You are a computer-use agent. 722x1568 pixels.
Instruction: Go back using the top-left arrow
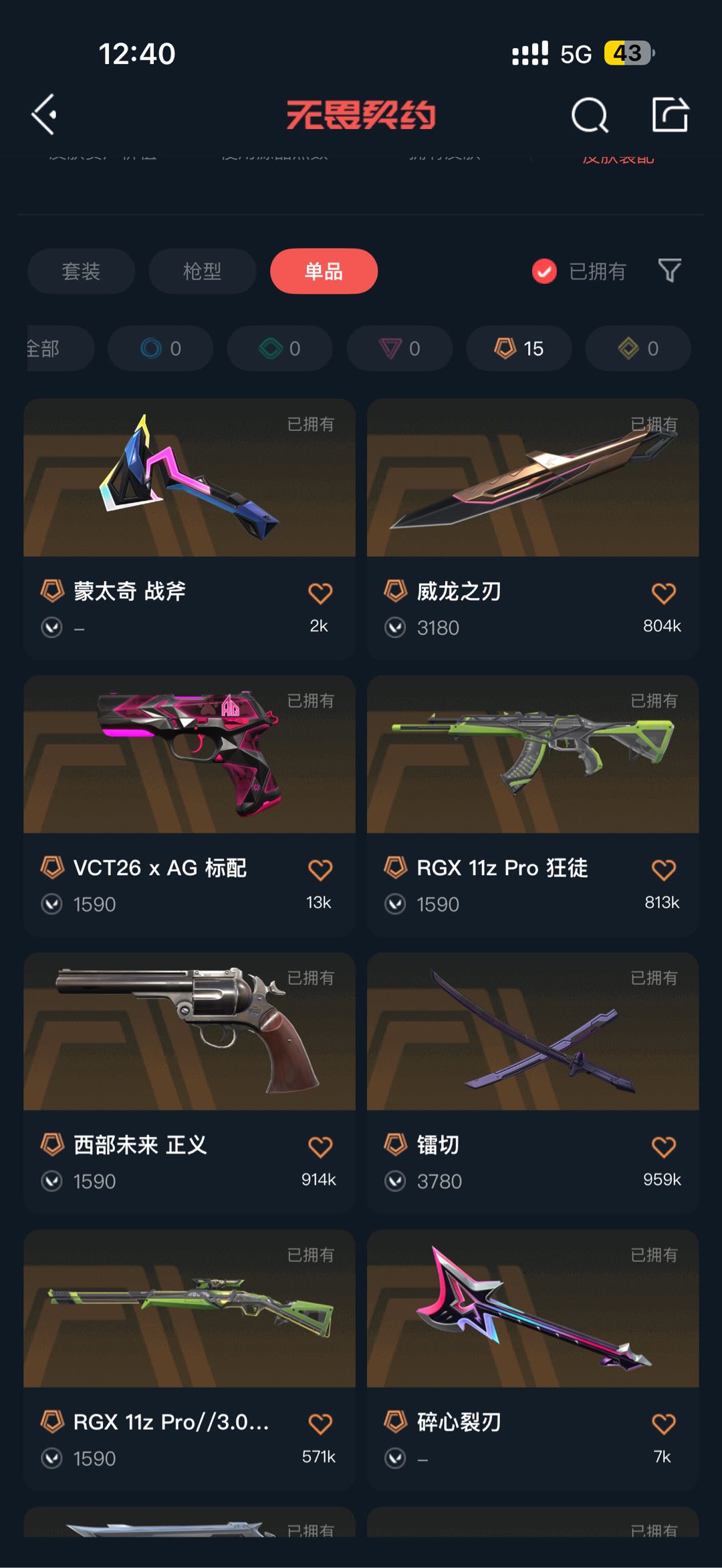tap(45, 115)
